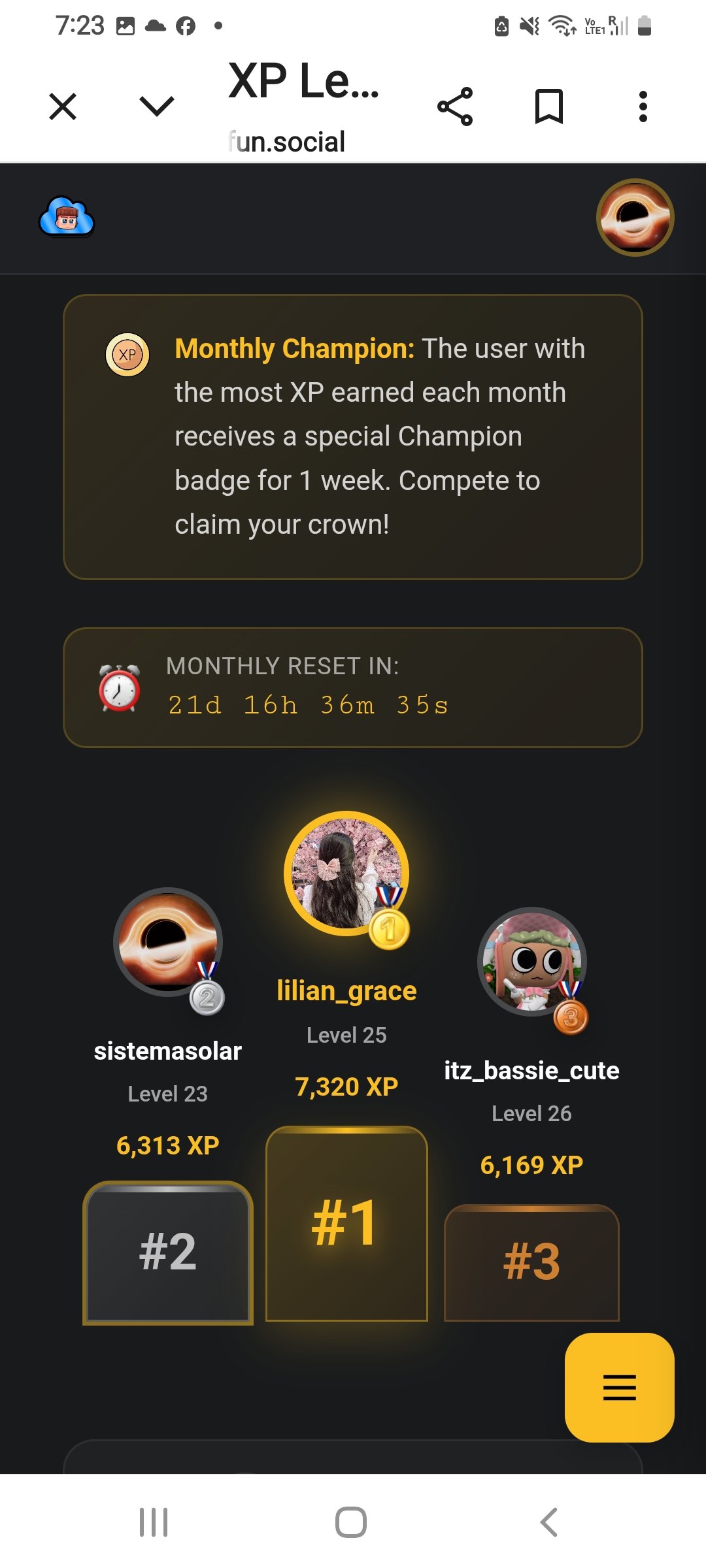Bookmark the current page
706x1568 pixels.
click(548, 106)
